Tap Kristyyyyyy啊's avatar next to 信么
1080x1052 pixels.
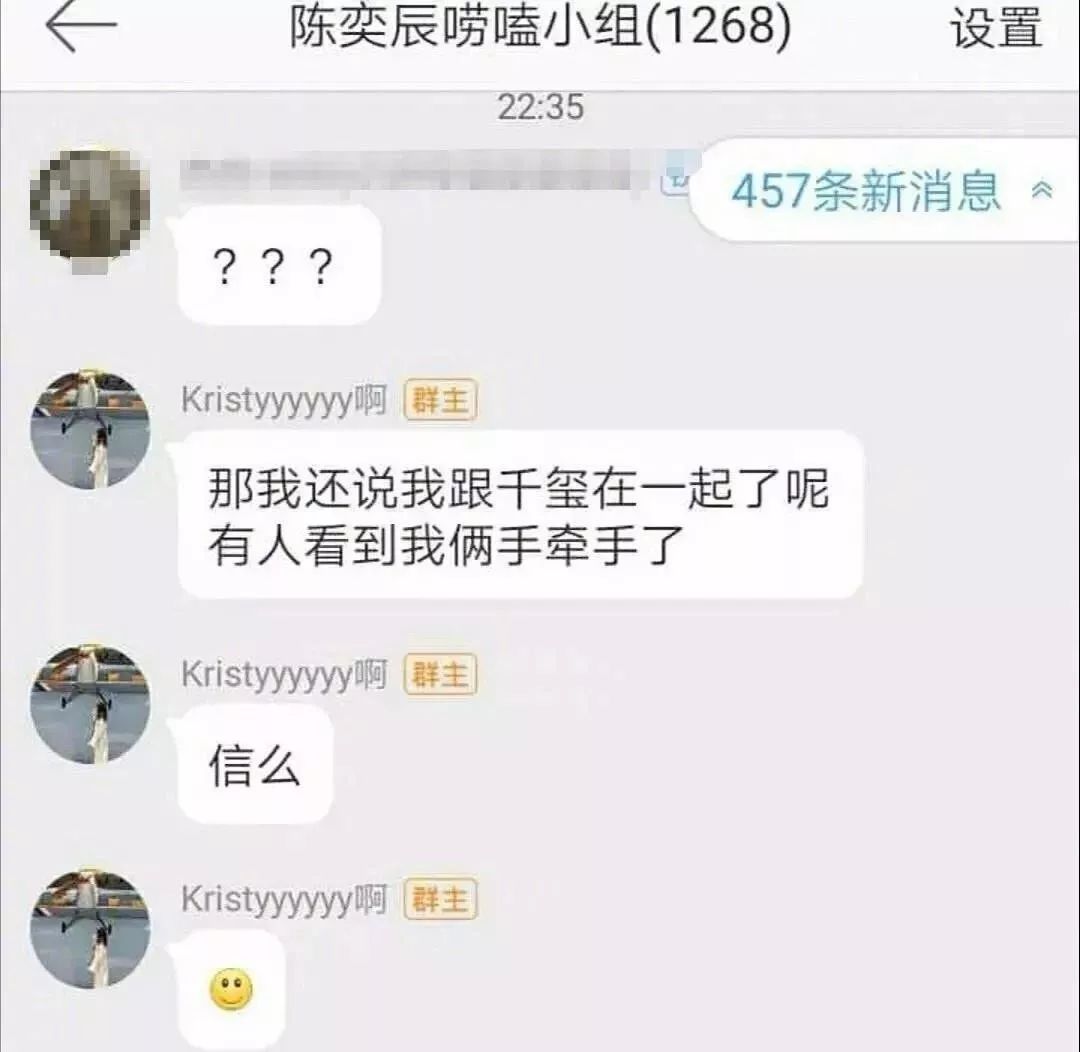[90, 704]
